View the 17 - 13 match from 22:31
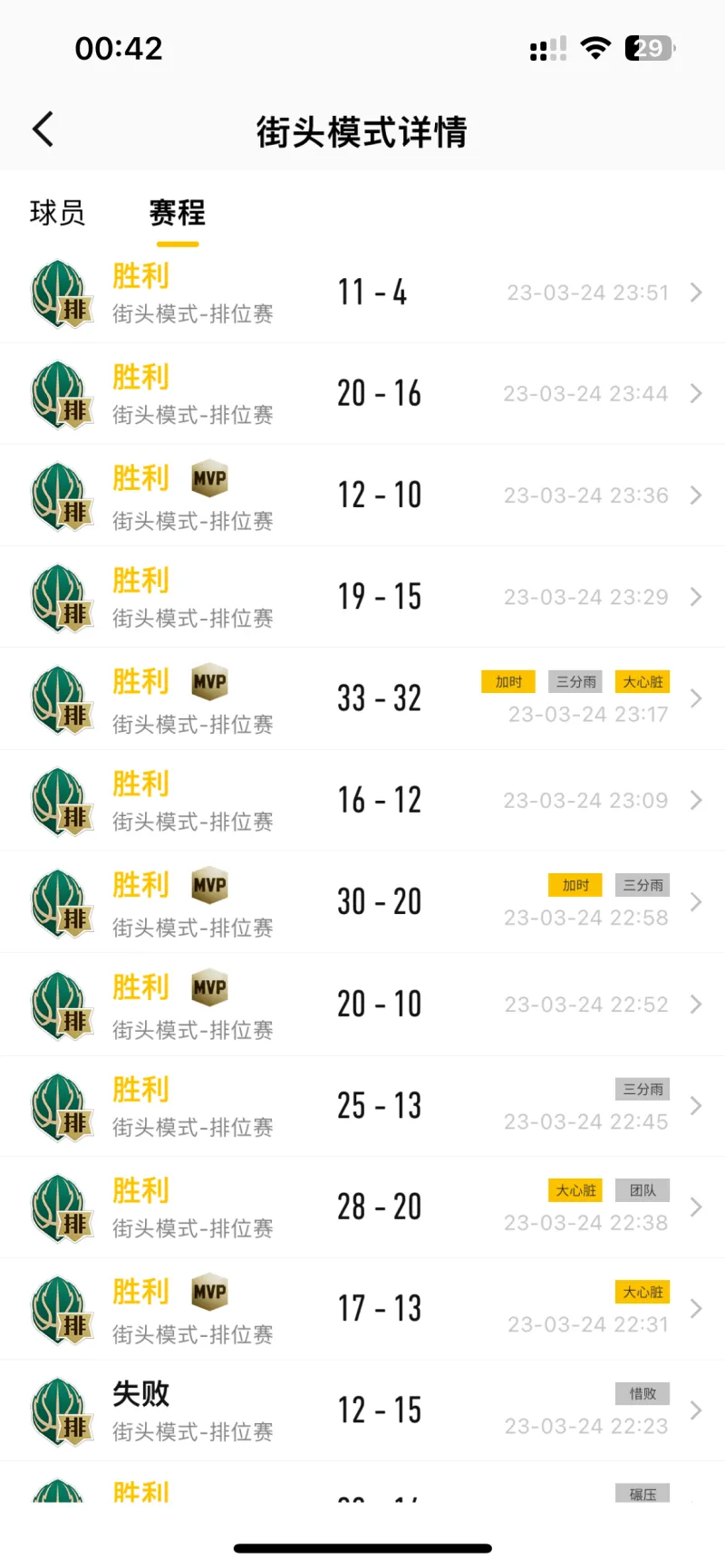 tap(362, 1309)
